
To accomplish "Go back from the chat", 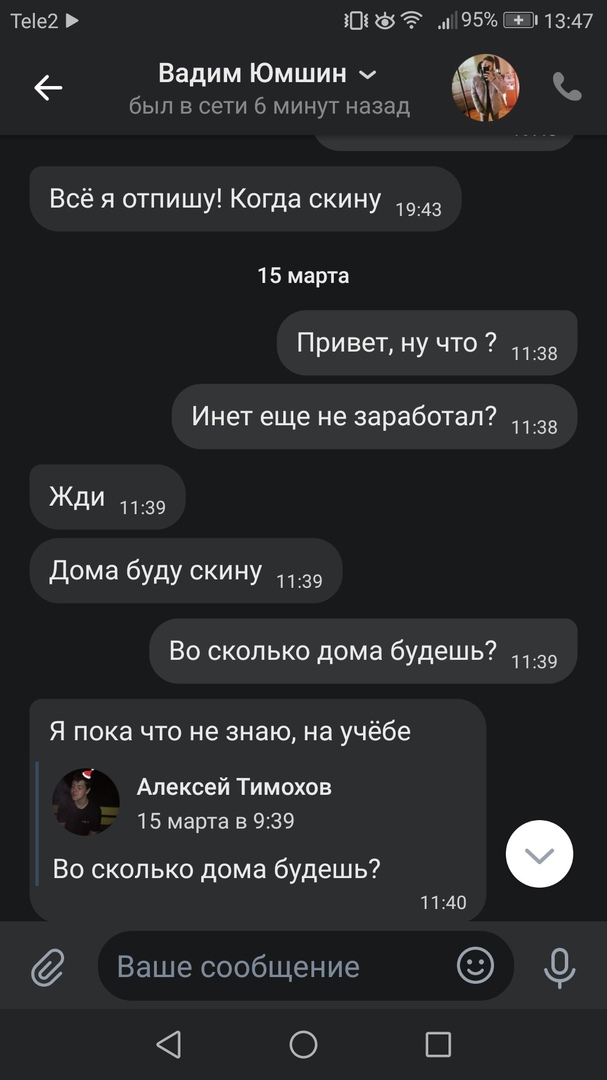I will point(48,88).
